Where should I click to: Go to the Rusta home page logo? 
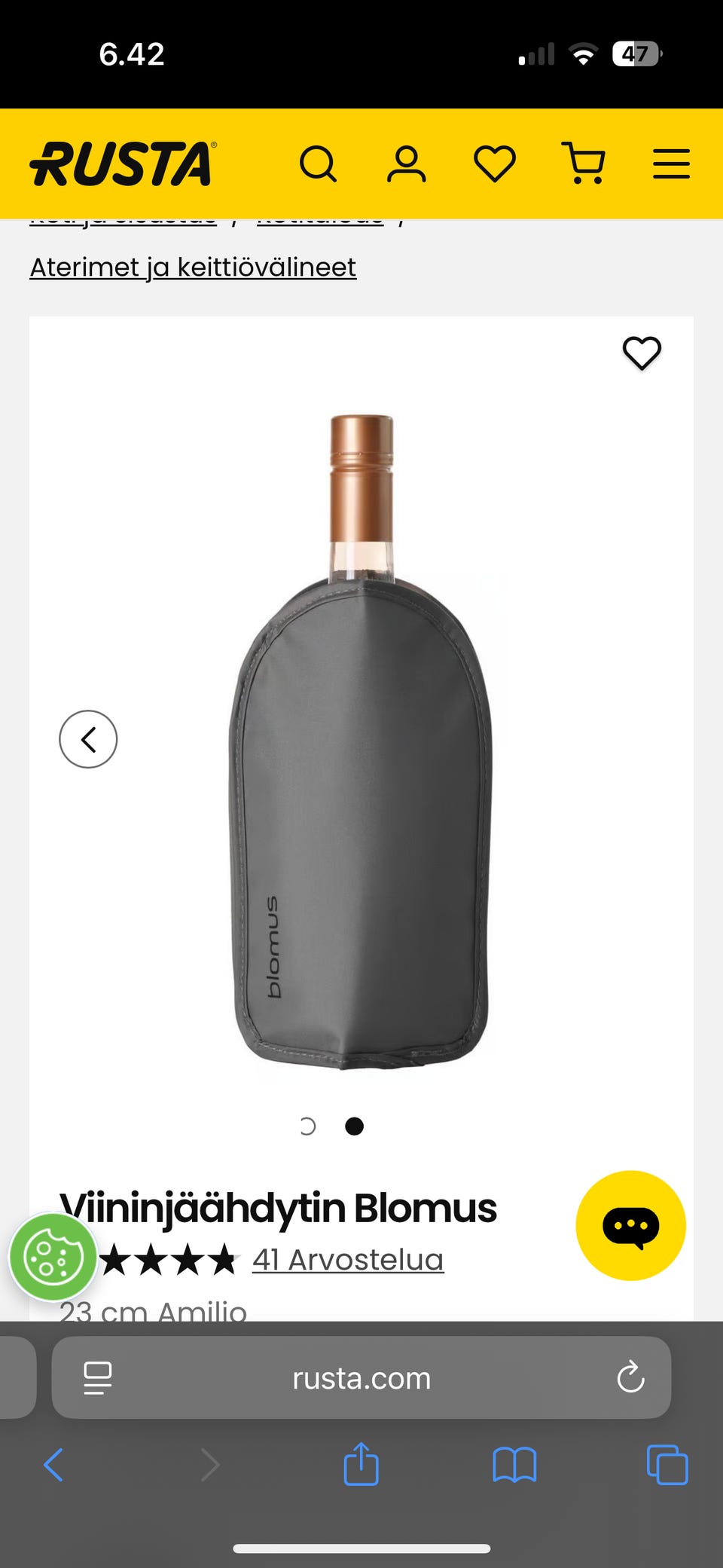(124, 164)
